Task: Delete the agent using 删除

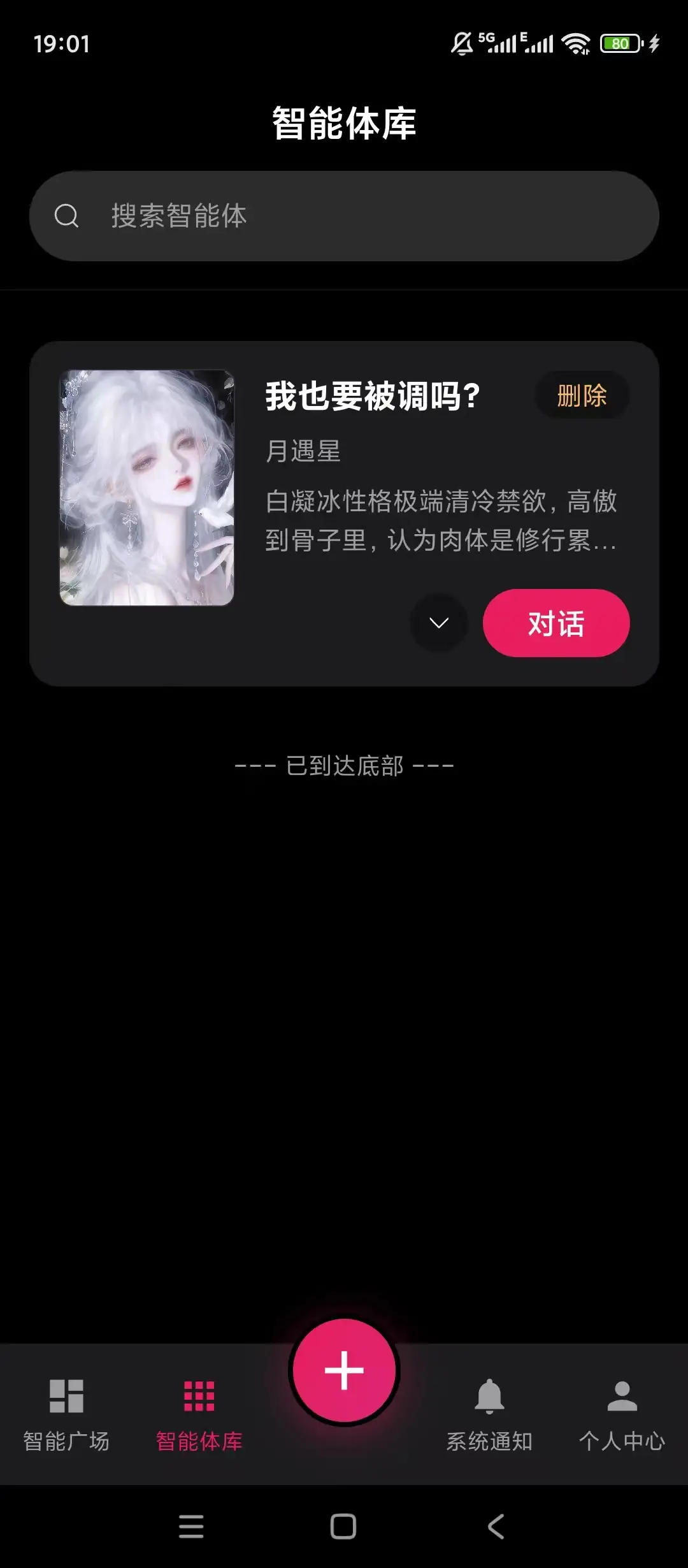Action: tap(582, 396)
